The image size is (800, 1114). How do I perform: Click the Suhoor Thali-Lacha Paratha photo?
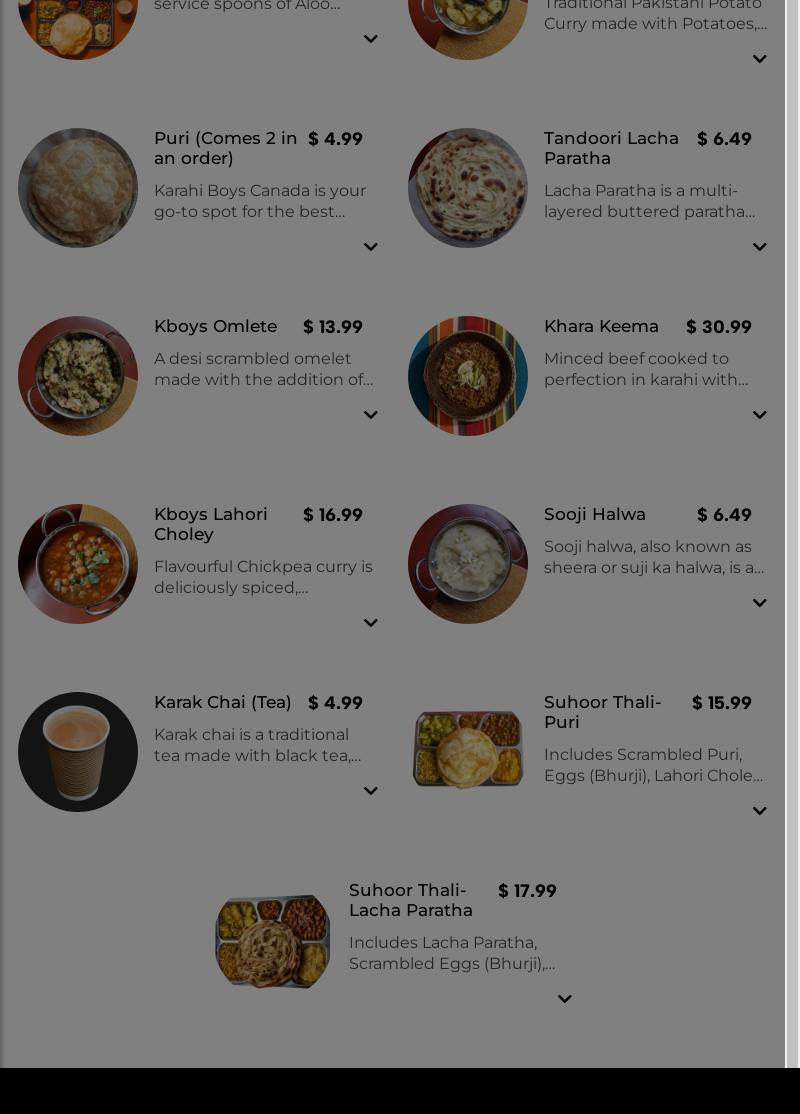coord(272,941)
